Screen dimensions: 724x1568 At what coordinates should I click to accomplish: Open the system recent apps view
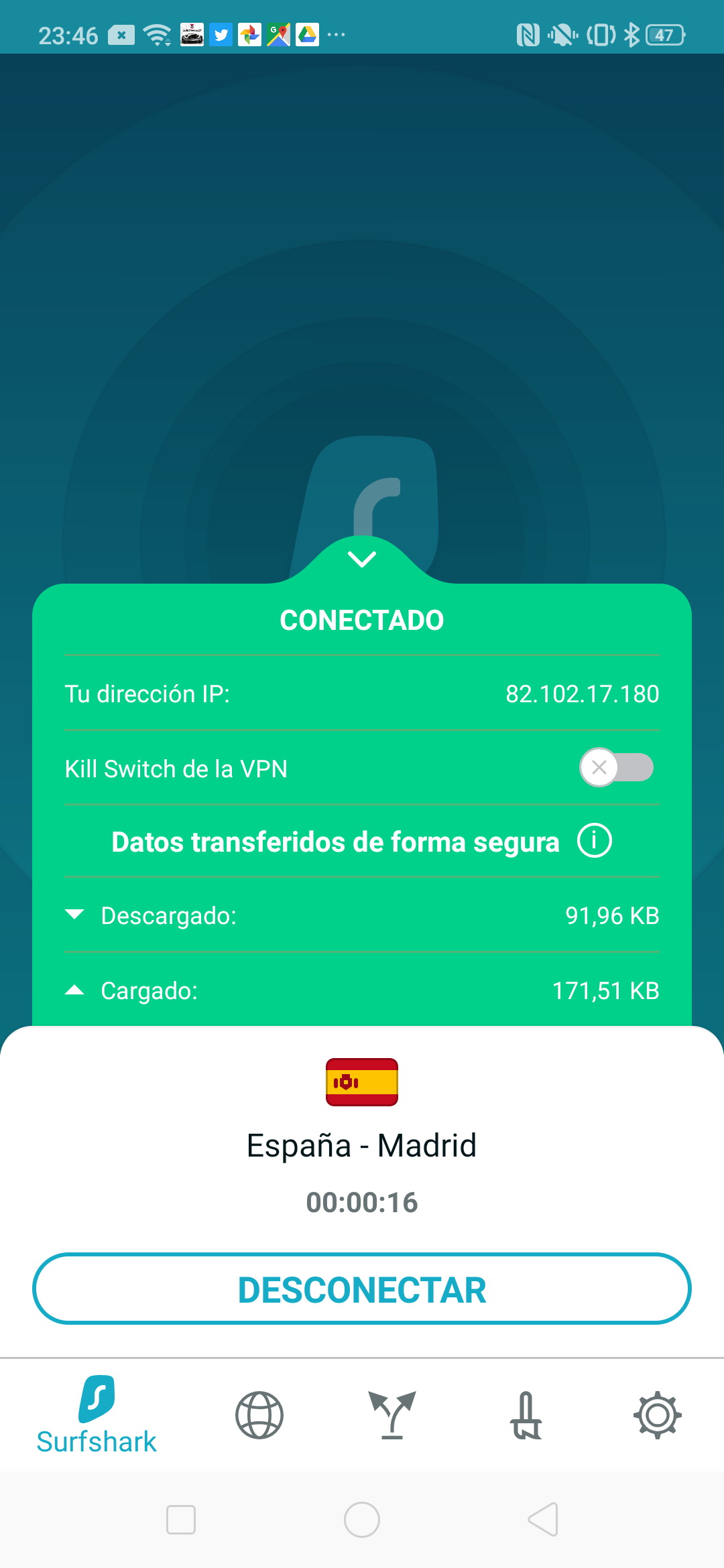181,1520
